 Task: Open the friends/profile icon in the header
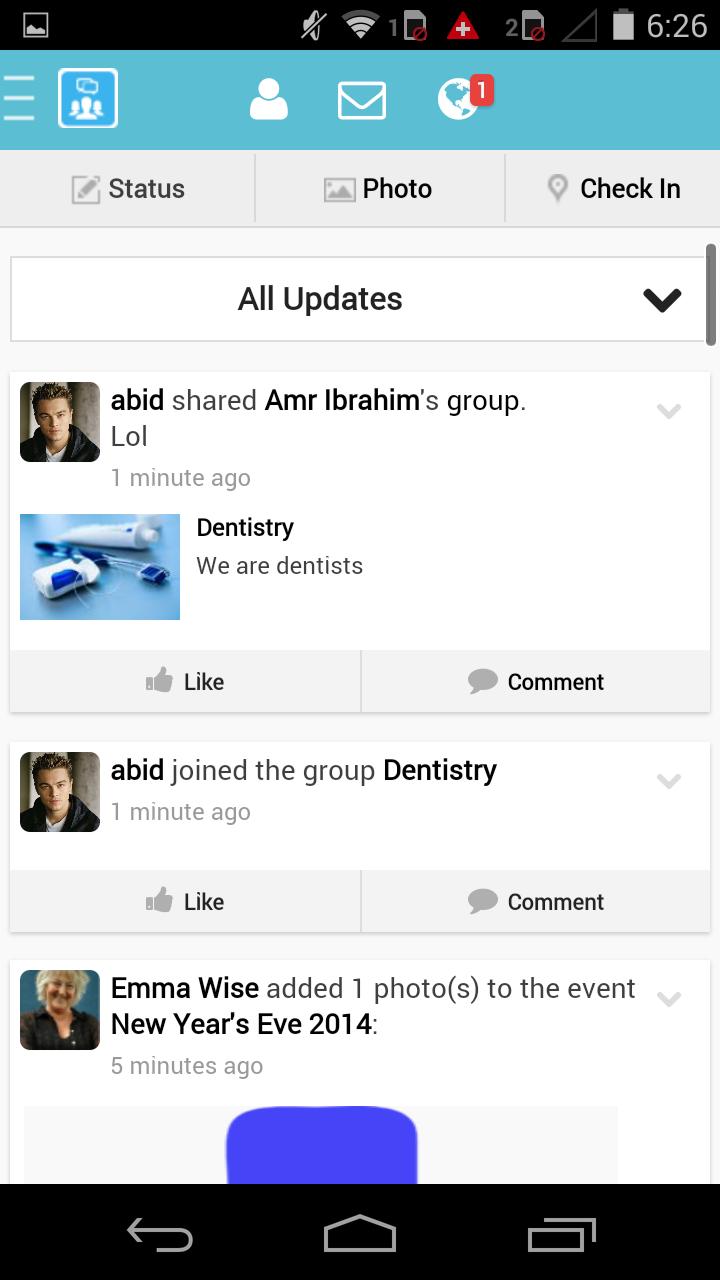tap(268, 98)
